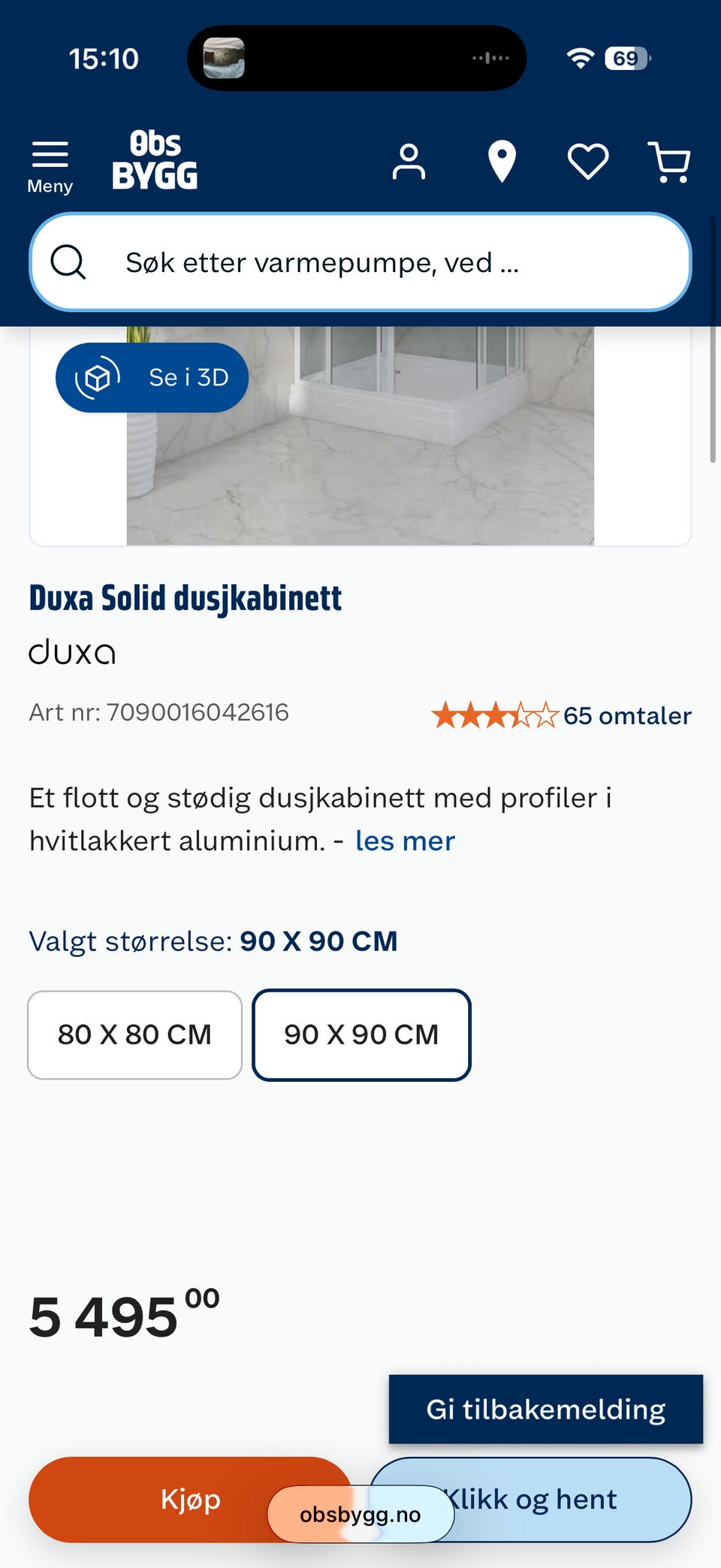The height and width of the screenshot is (1568, 721).
Task: Click the store locator pin icon
Action: [x=501, y=160]
